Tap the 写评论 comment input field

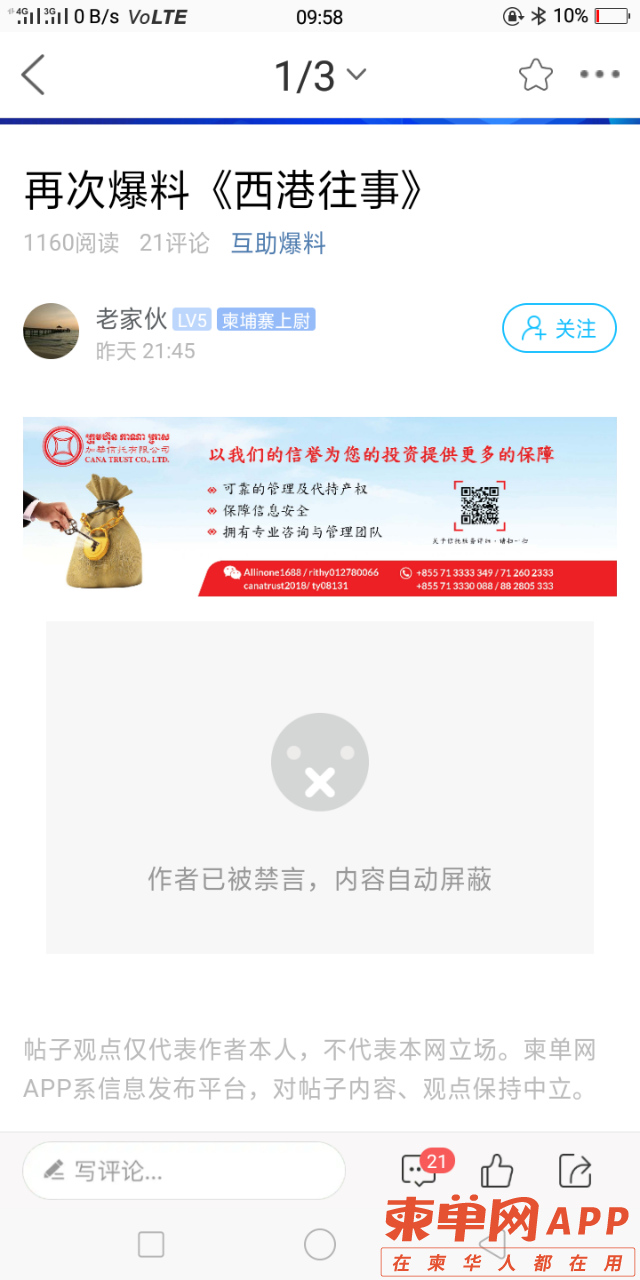(x=184, y=1170)
